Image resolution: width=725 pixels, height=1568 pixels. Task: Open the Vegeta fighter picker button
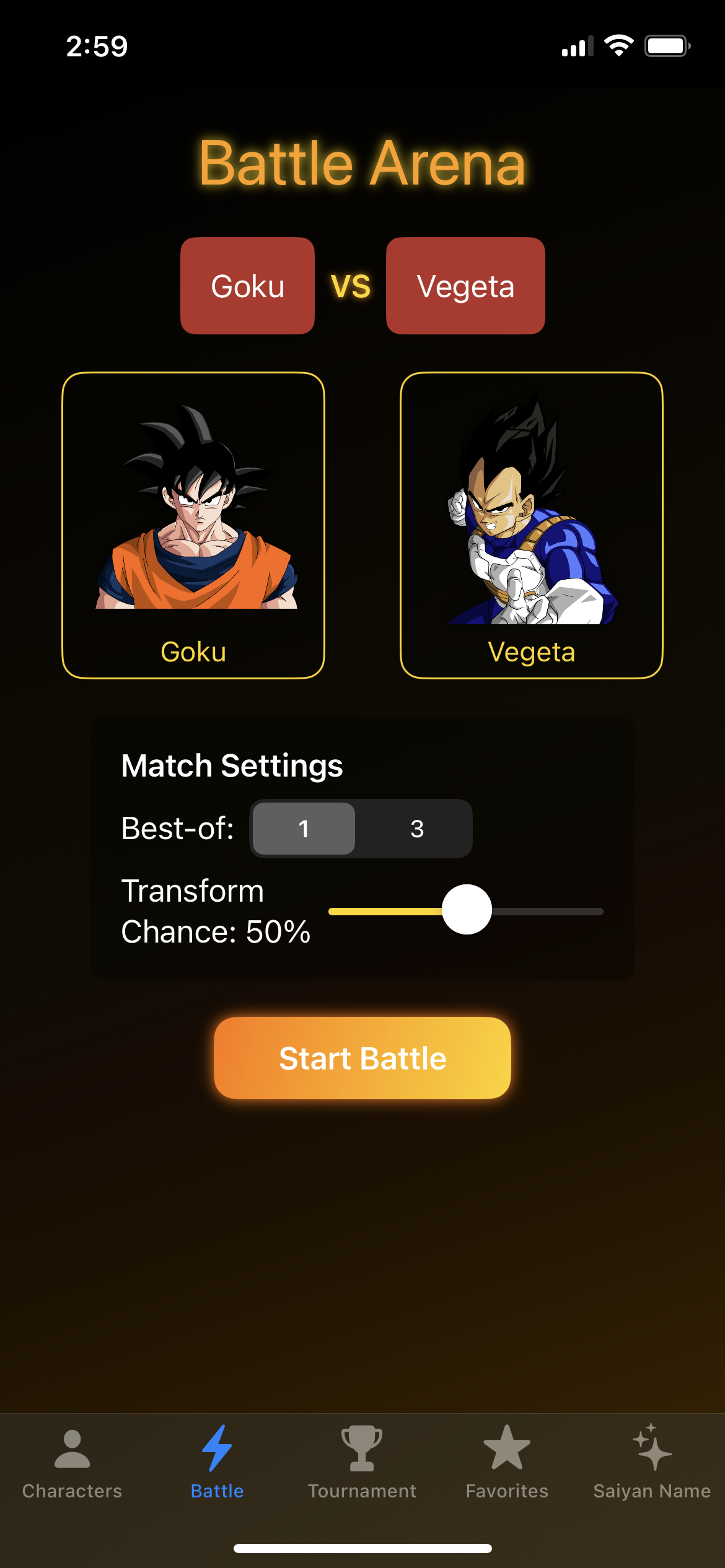[465, 286]
